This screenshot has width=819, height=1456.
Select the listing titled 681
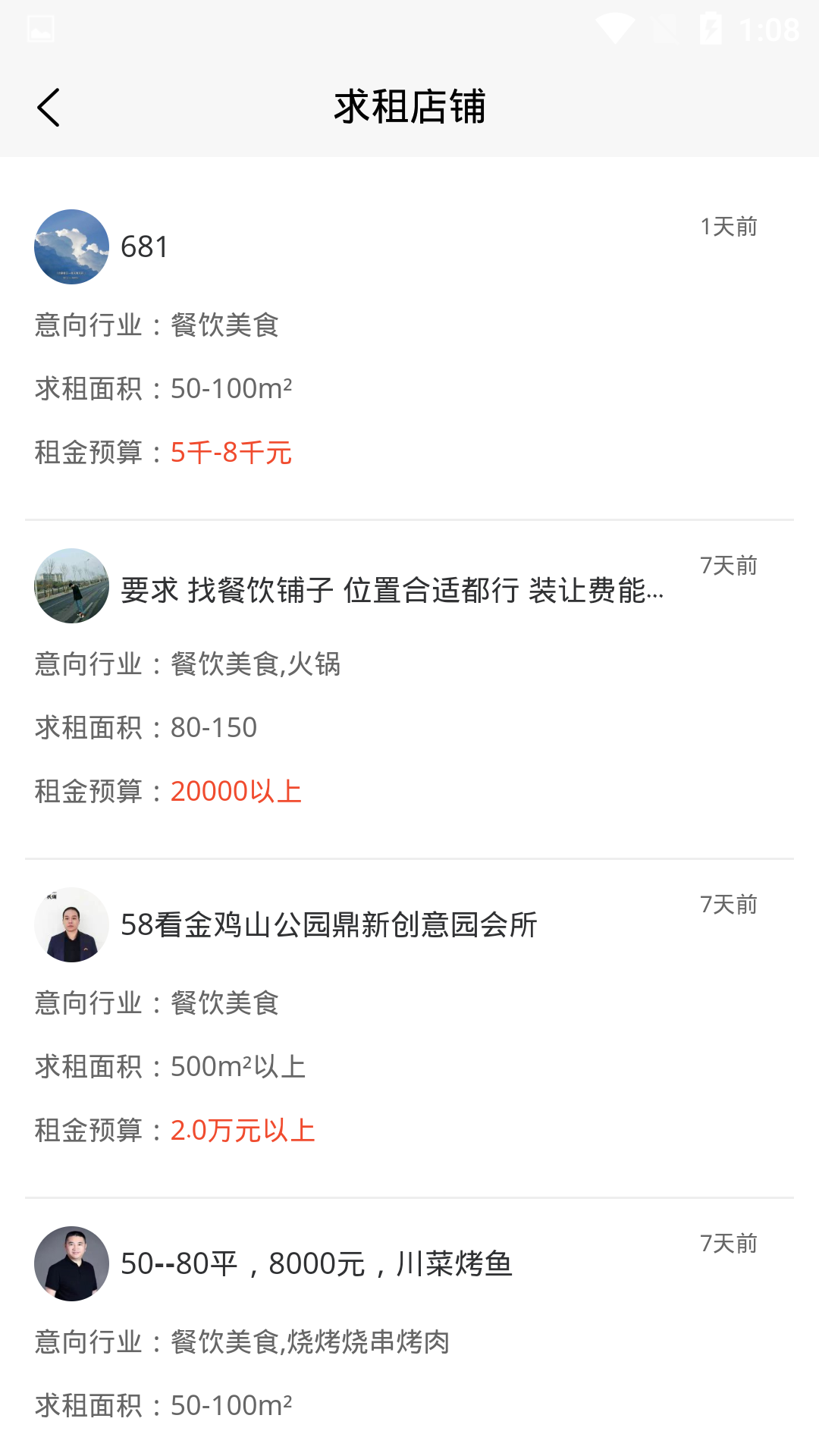click(x=143, y=247)
